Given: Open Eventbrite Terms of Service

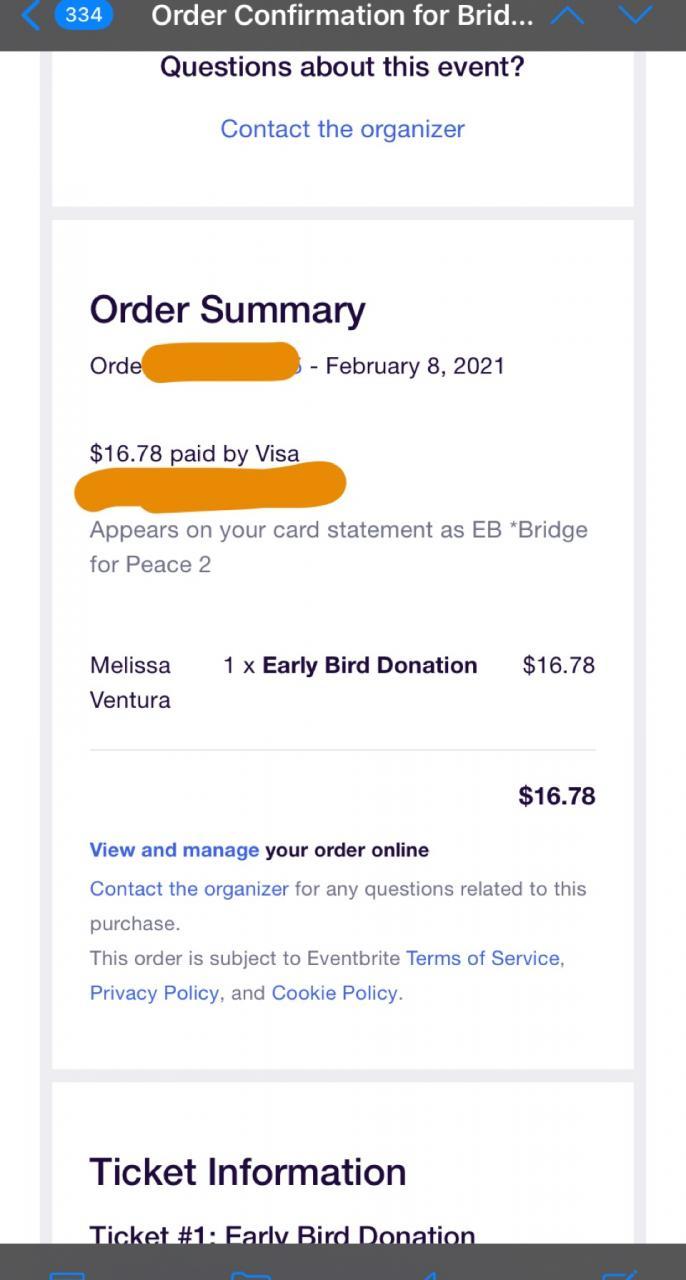Looking at the screenshot, I should point(482,958).
